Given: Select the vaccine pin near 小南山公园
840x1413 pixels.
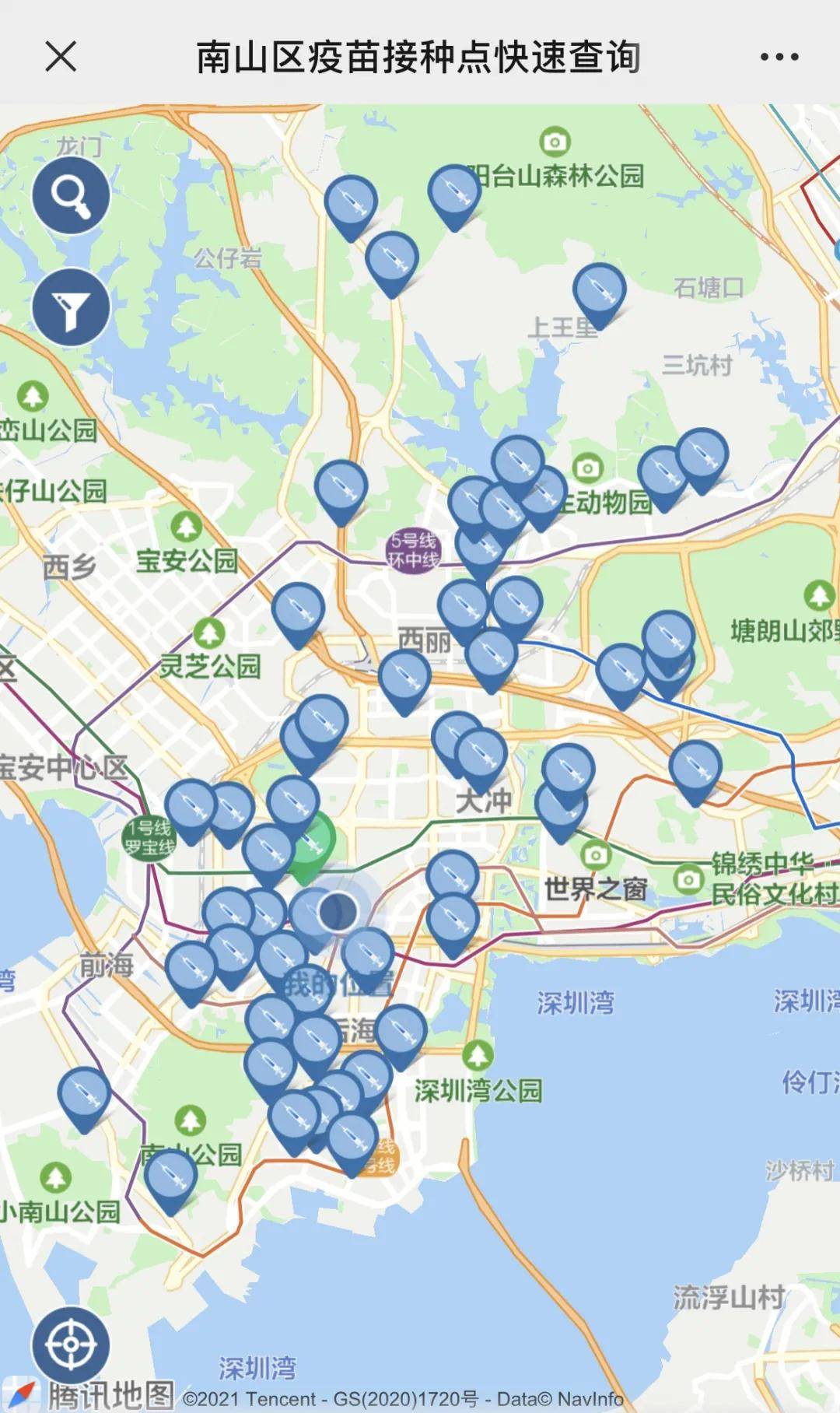Looking at the screenshot, I should 170,1176.
